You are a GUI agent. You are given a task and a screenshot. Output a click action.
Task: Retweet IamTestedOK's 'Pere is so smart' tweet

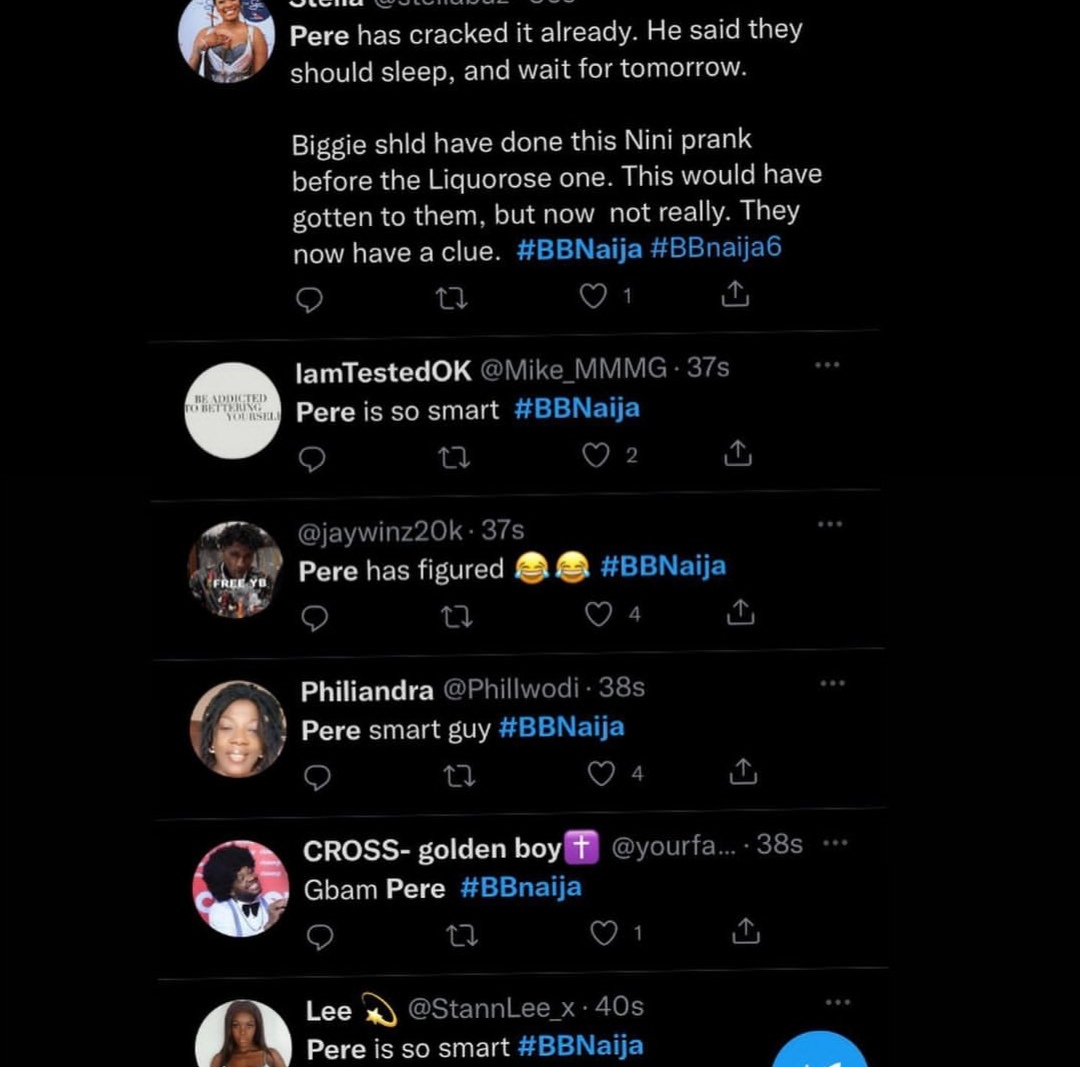pyautogui.click(x=455, y=457)
